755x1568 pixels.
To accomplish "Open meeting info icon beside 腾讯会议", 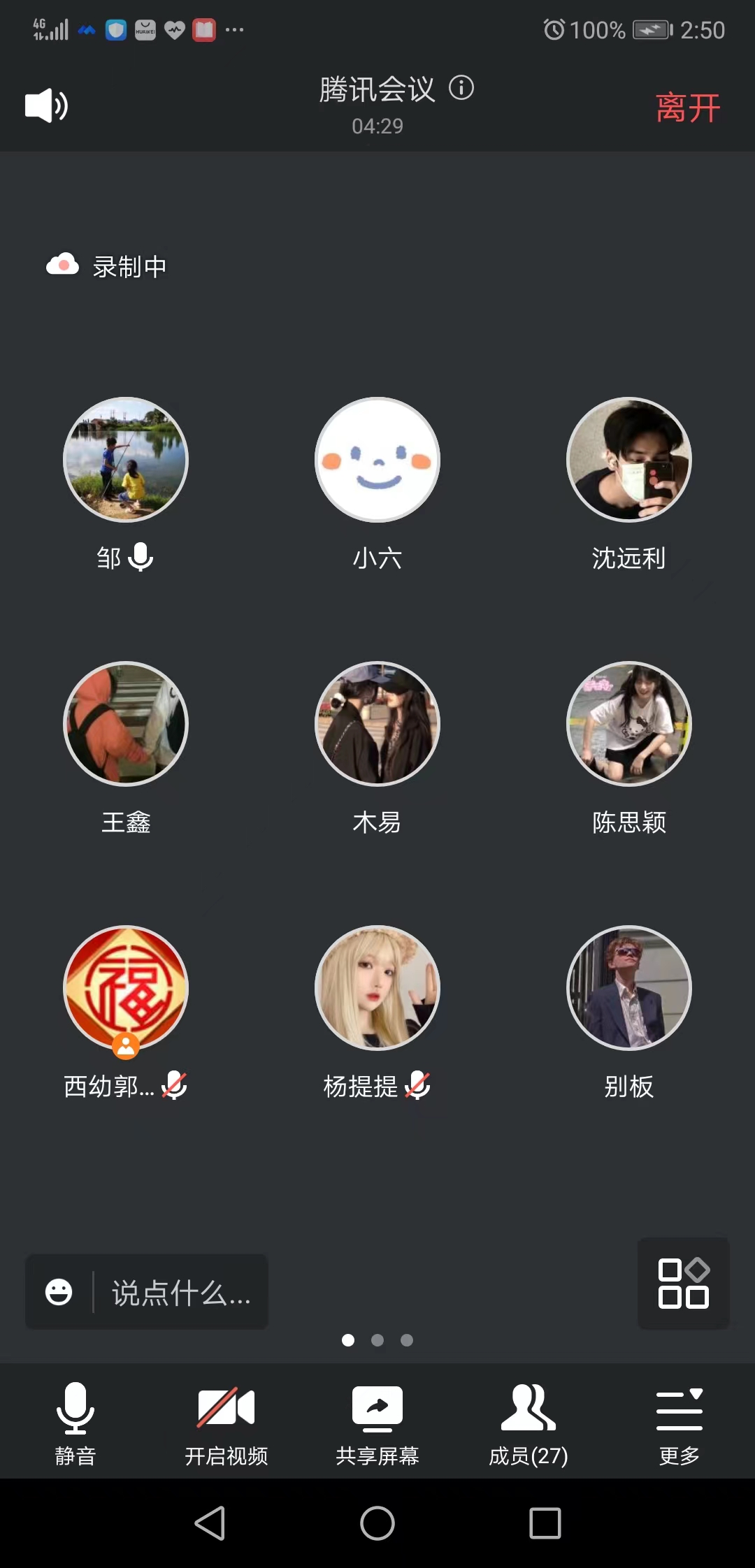I will [461, 88].
